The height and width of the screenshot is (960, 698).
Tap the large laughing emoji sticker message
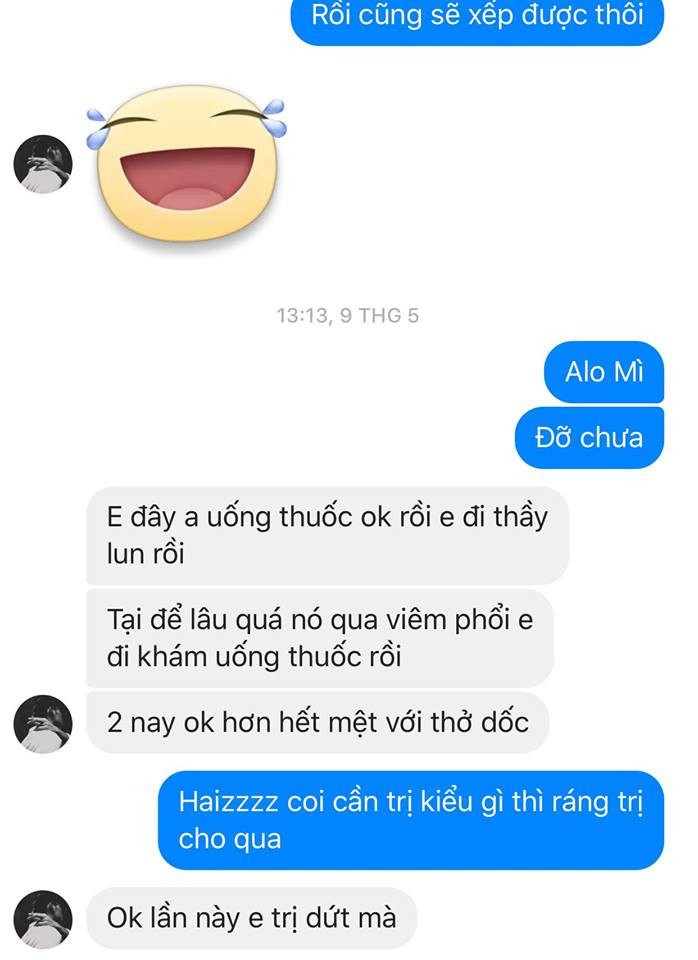point(186,163)
